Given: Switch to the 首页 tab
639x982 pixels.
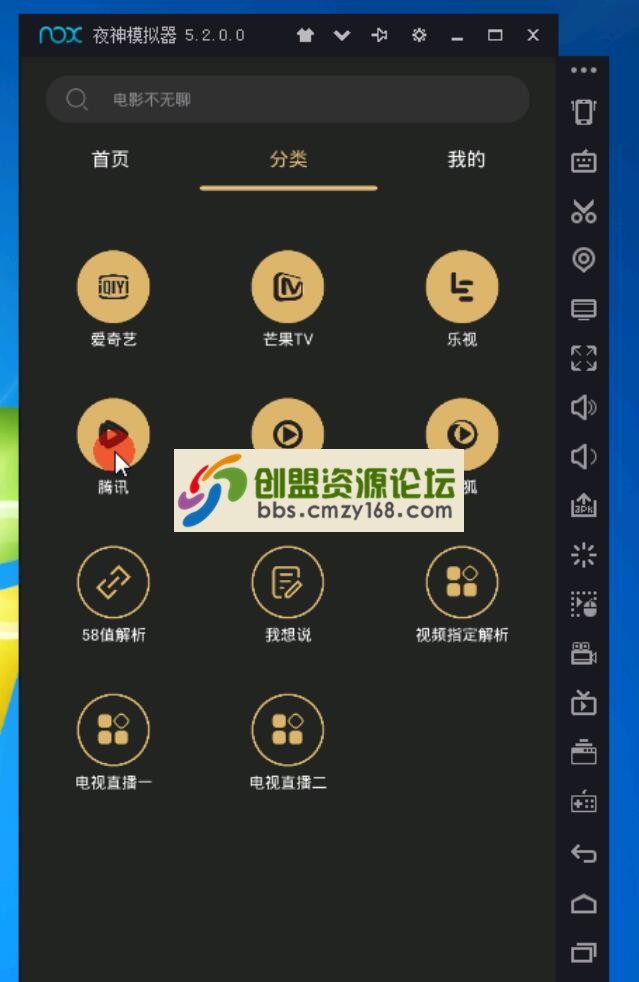Looking at the screenshot, I should pos(111,159).
